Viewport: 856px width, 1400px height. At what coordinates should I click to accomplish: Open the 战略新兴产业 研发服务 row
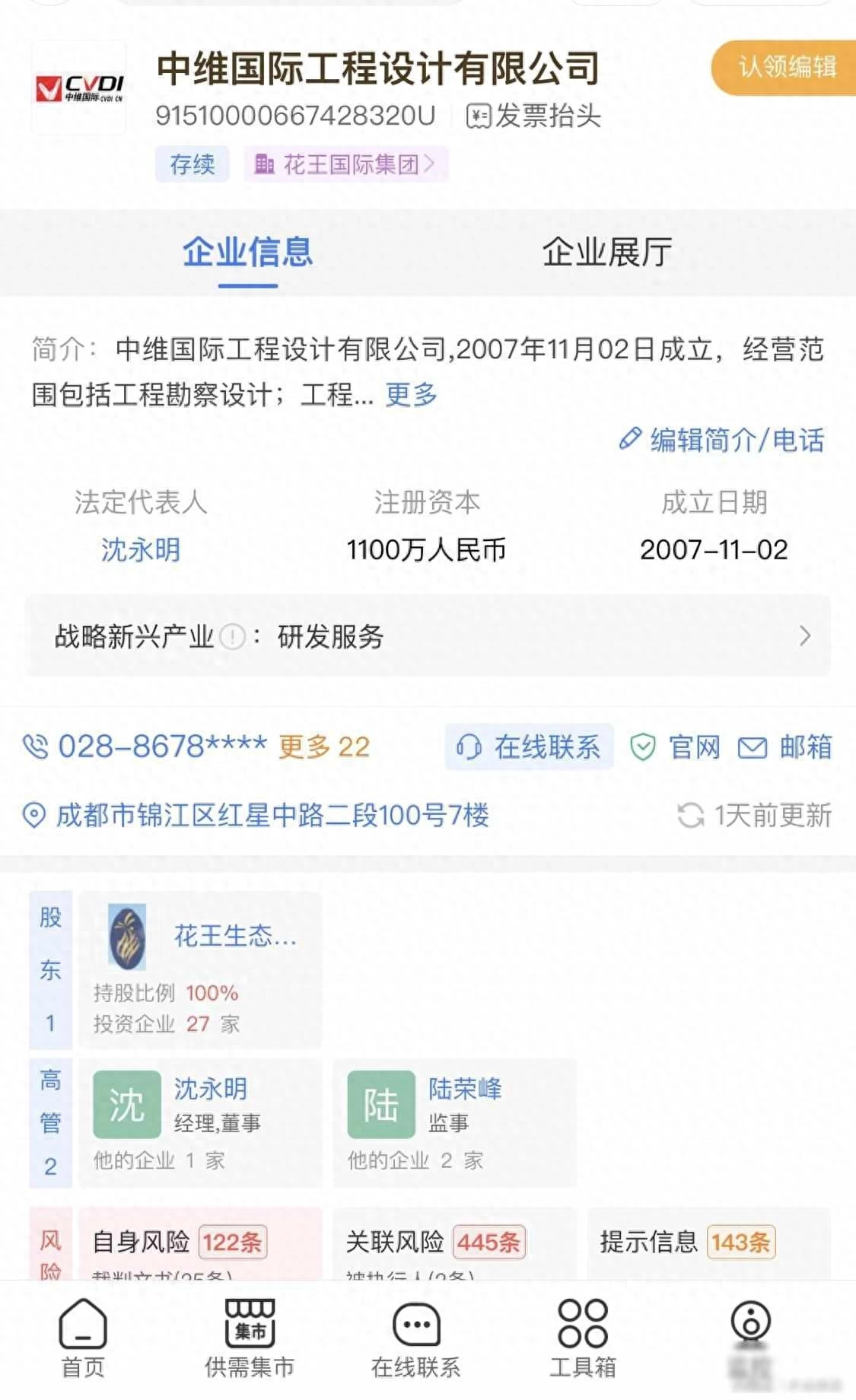[428, 636]
